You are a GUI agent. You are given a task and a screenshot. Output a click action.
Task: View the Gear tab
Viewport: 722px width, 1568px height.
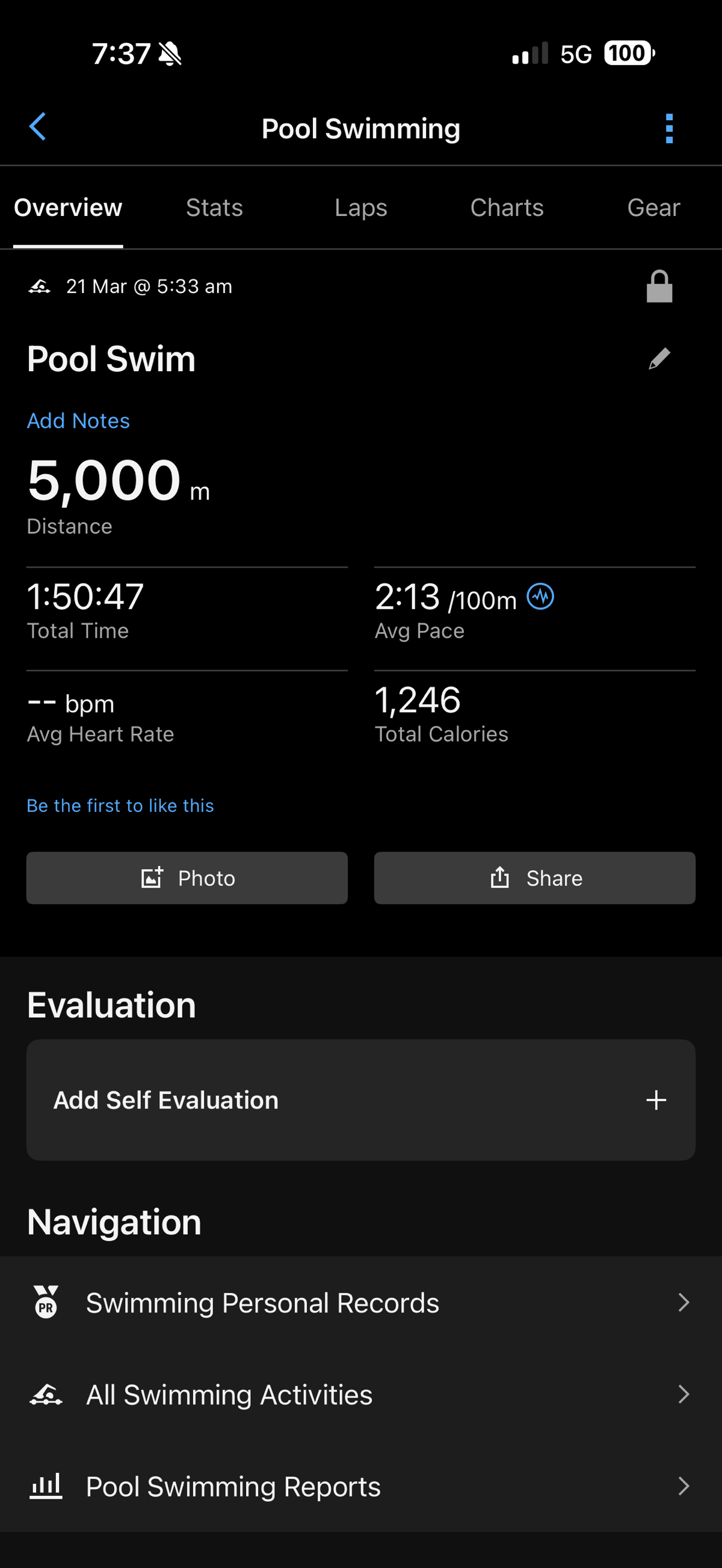point(653,208)
